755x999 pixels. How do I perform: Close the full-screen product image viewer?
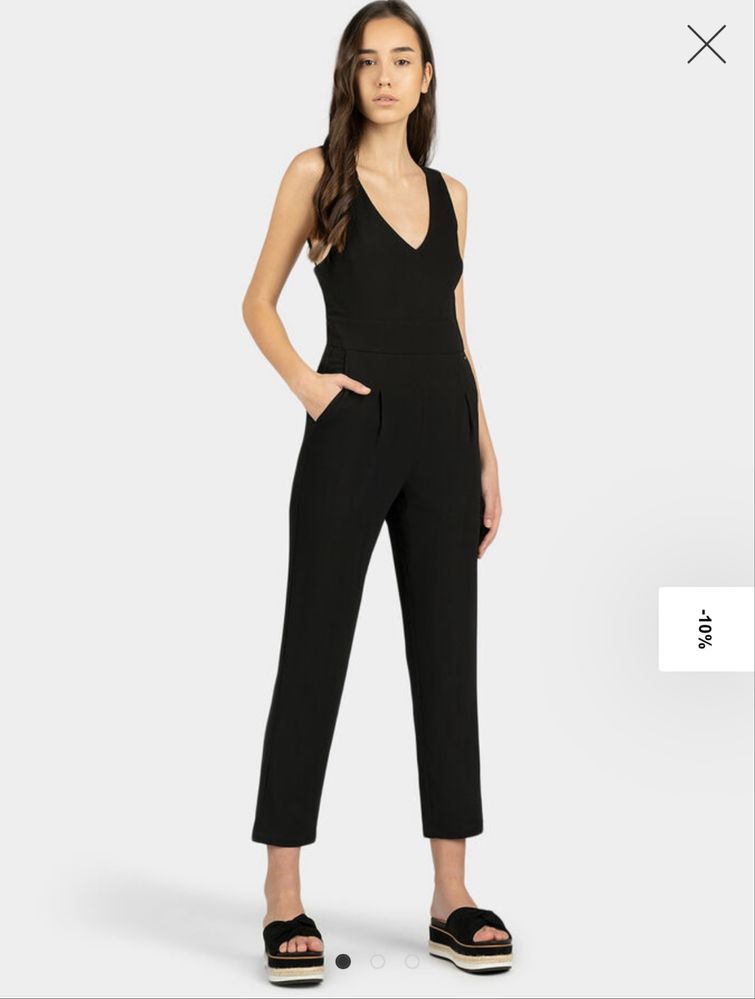(x=706, y=44)
